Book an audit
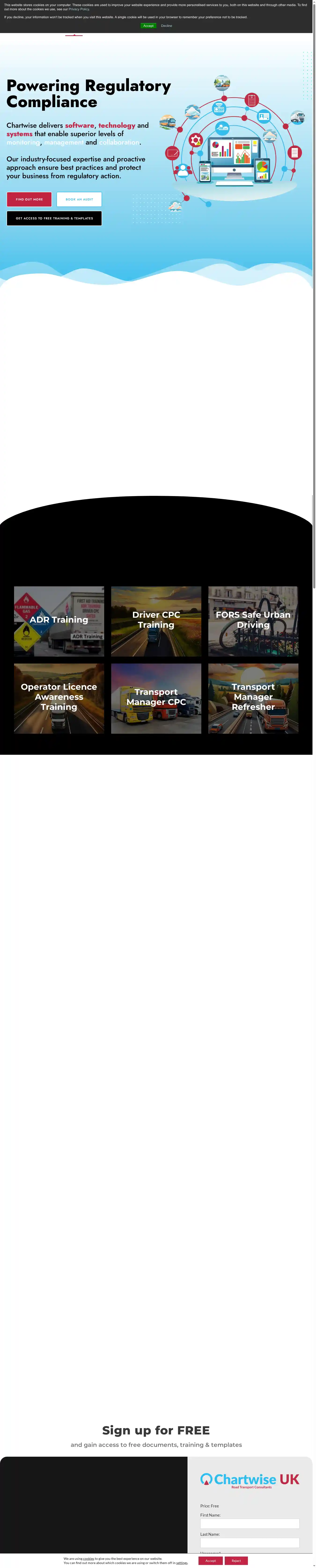The height and width of the screenshot is (1568, 316). (79, 199)
